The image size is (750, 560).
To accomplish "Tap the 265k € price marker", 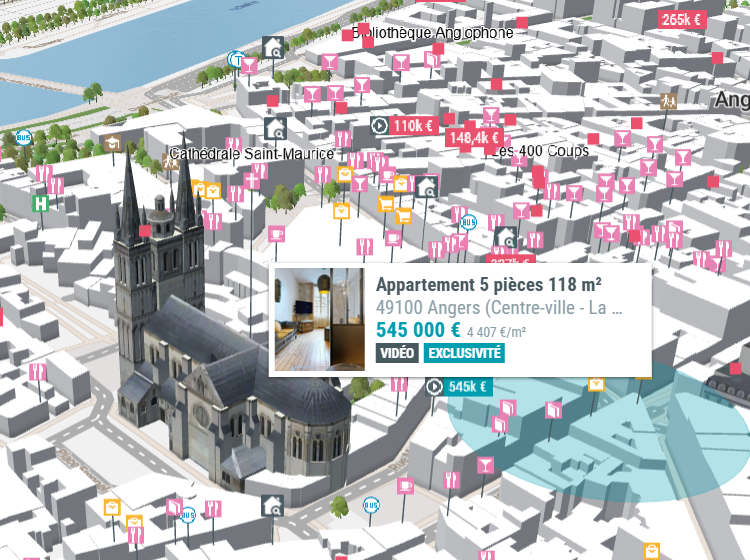I will [681, 20].
